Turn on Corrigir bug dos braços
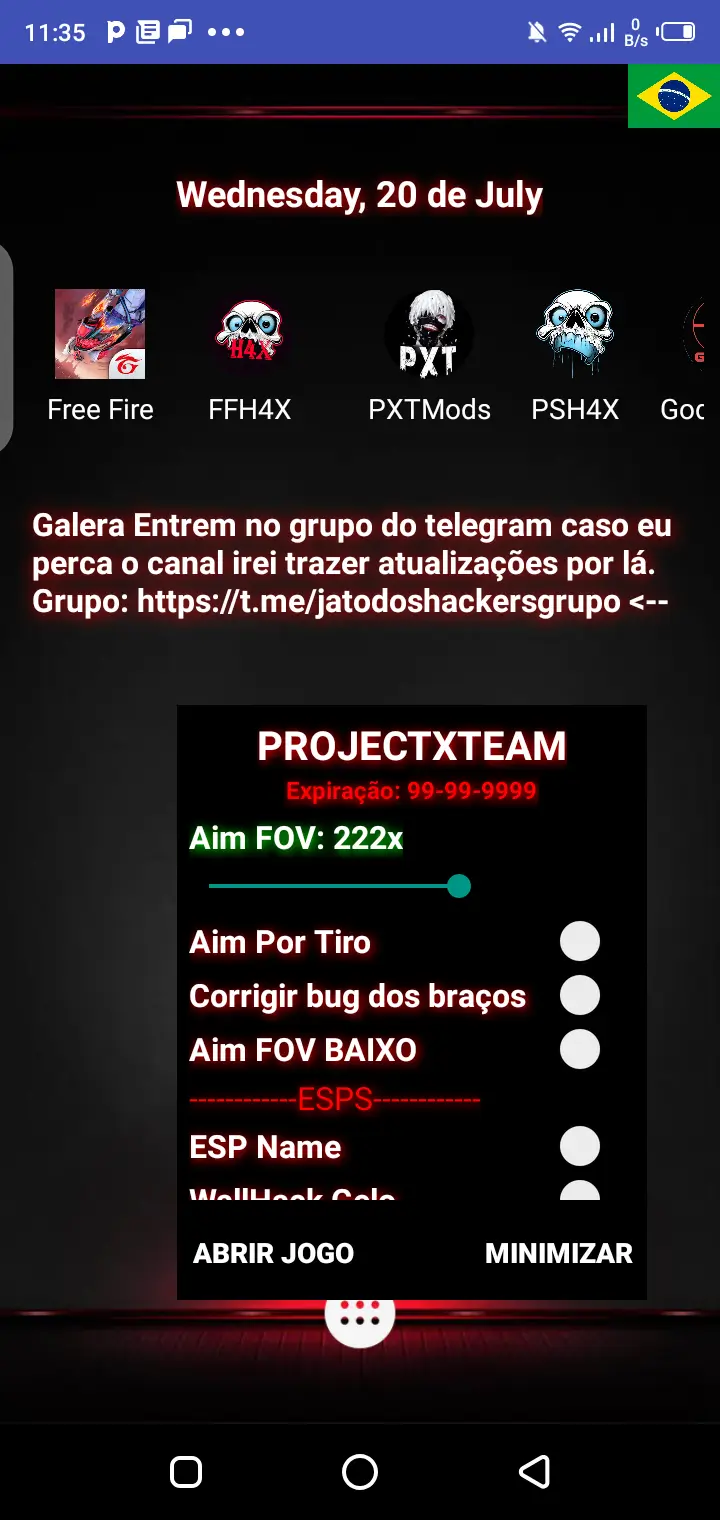This screenshot has height=1520, width=720. coord(580,995)
